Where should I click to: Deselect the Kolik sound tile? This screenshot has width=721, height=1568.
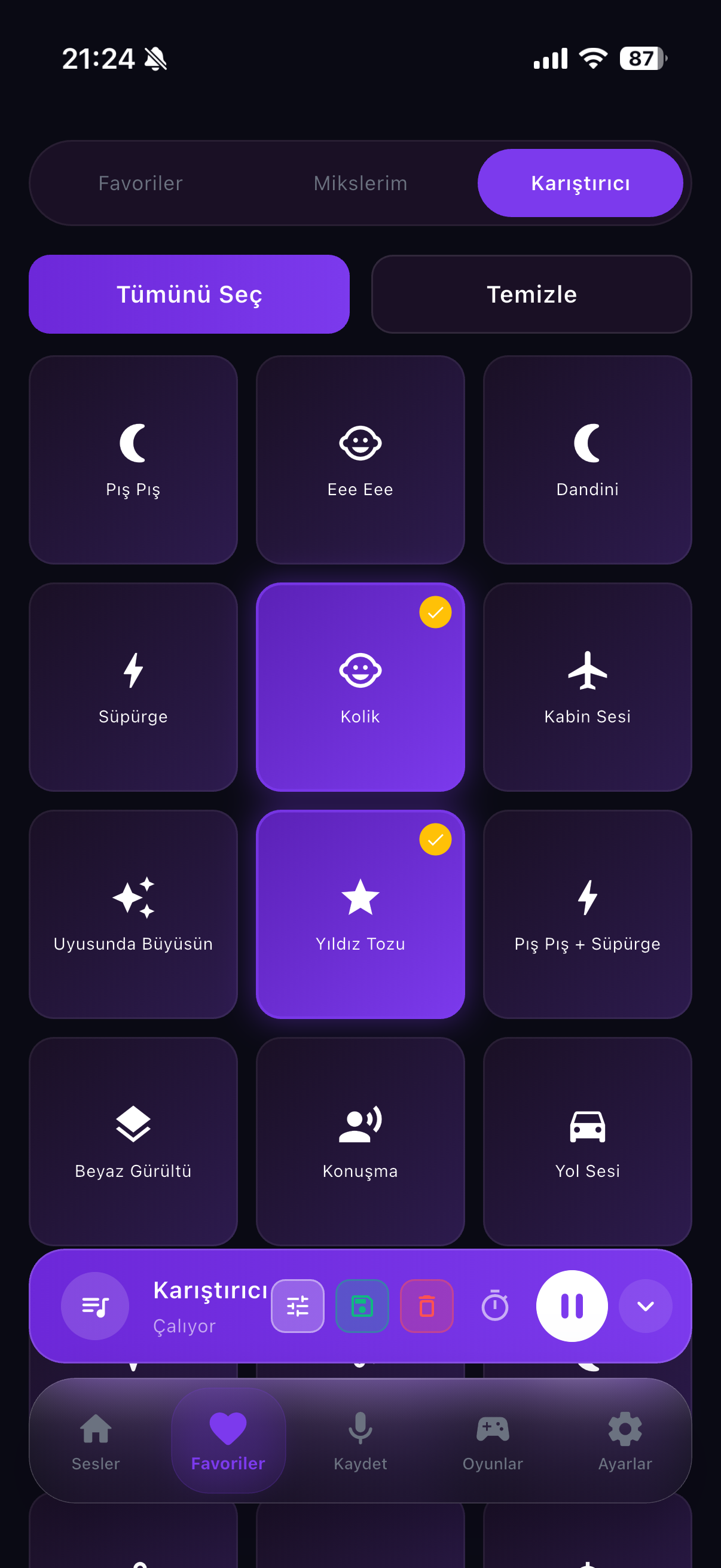pos(360,687)
